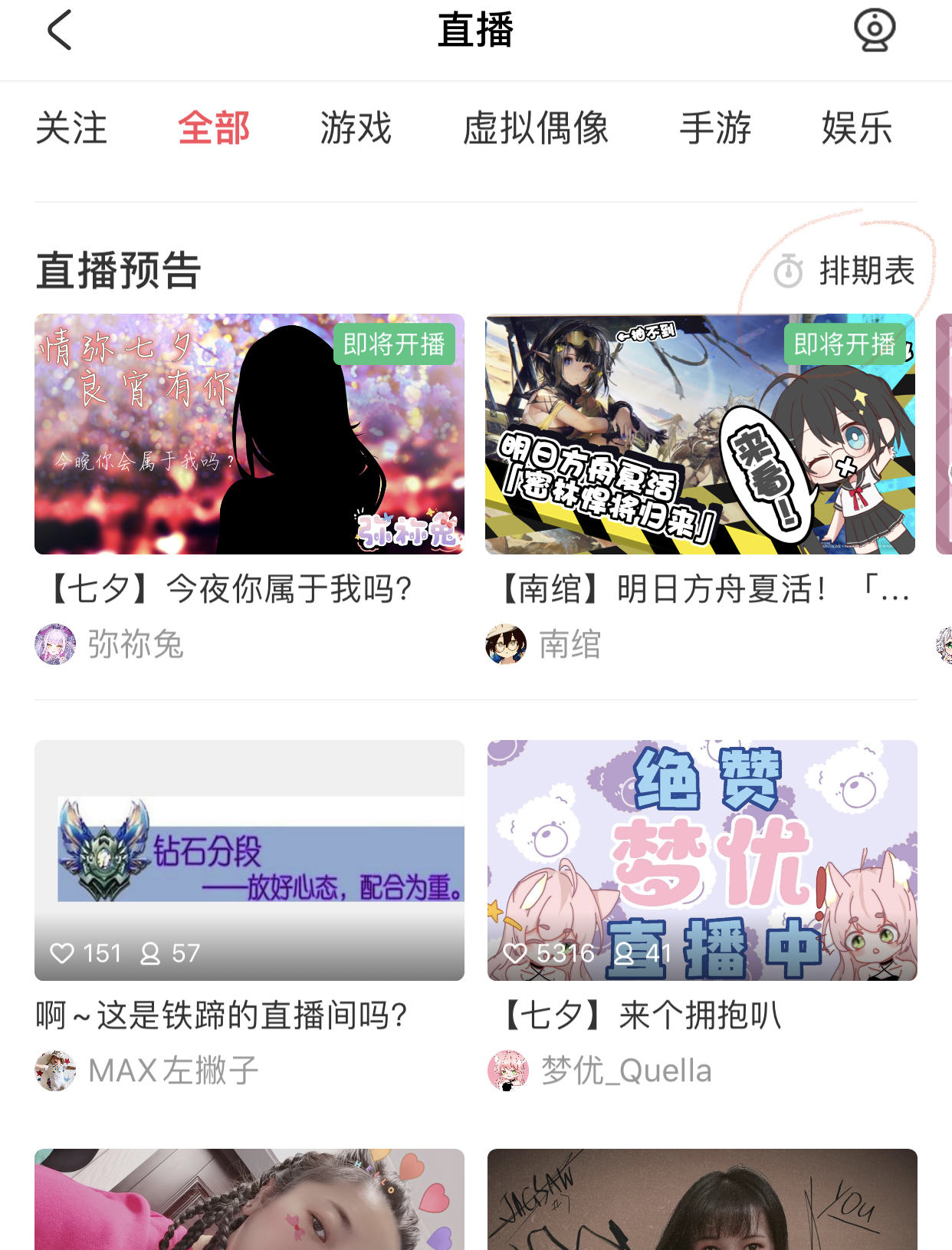Image resolution: width=952 pixels, height=1250 pixels.
Task: Switch to the 游戏 tab
Action: pos(356,128)
